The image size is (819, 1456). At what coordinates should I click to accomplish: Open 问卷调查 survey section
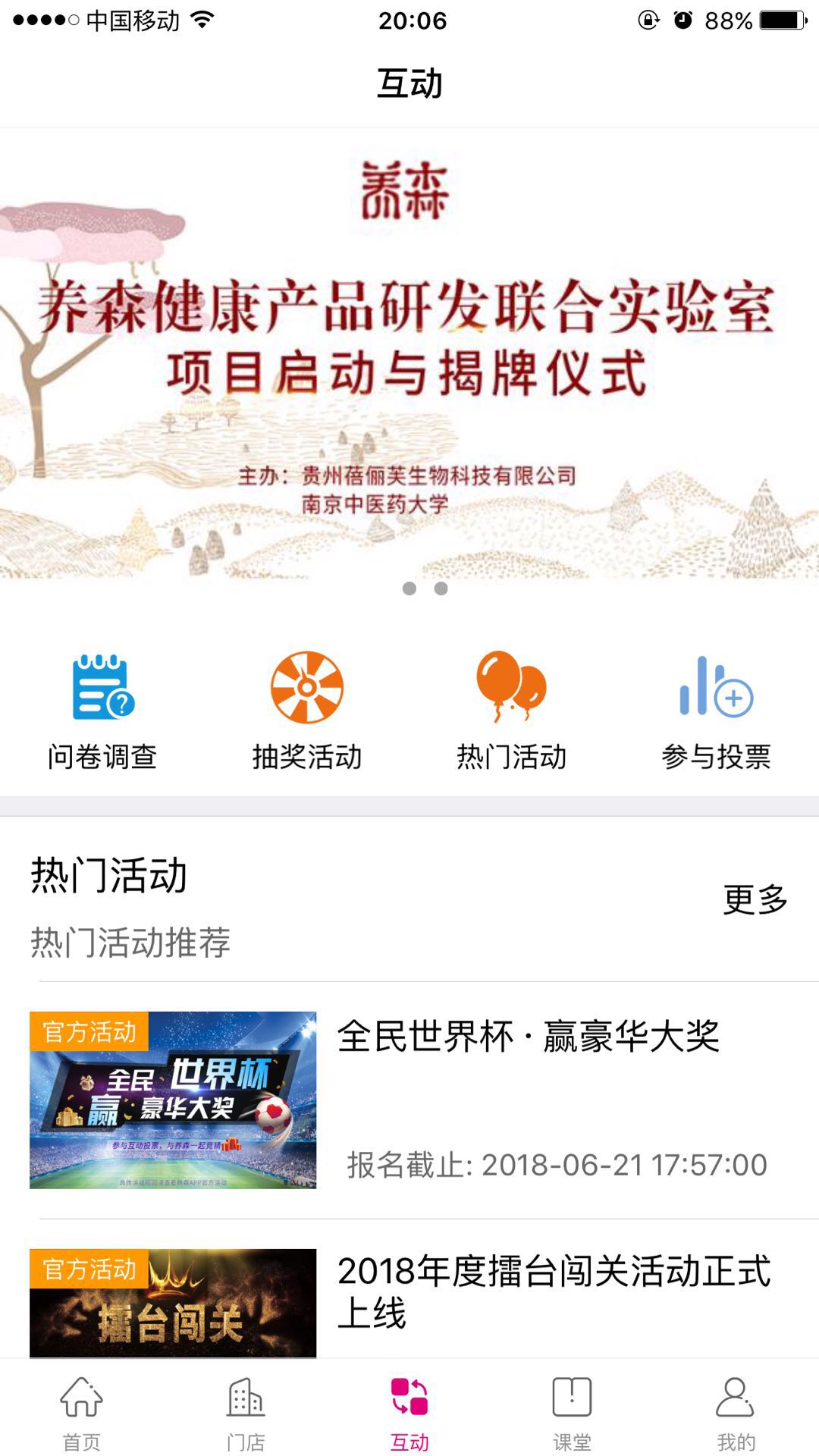click(102, 711)
